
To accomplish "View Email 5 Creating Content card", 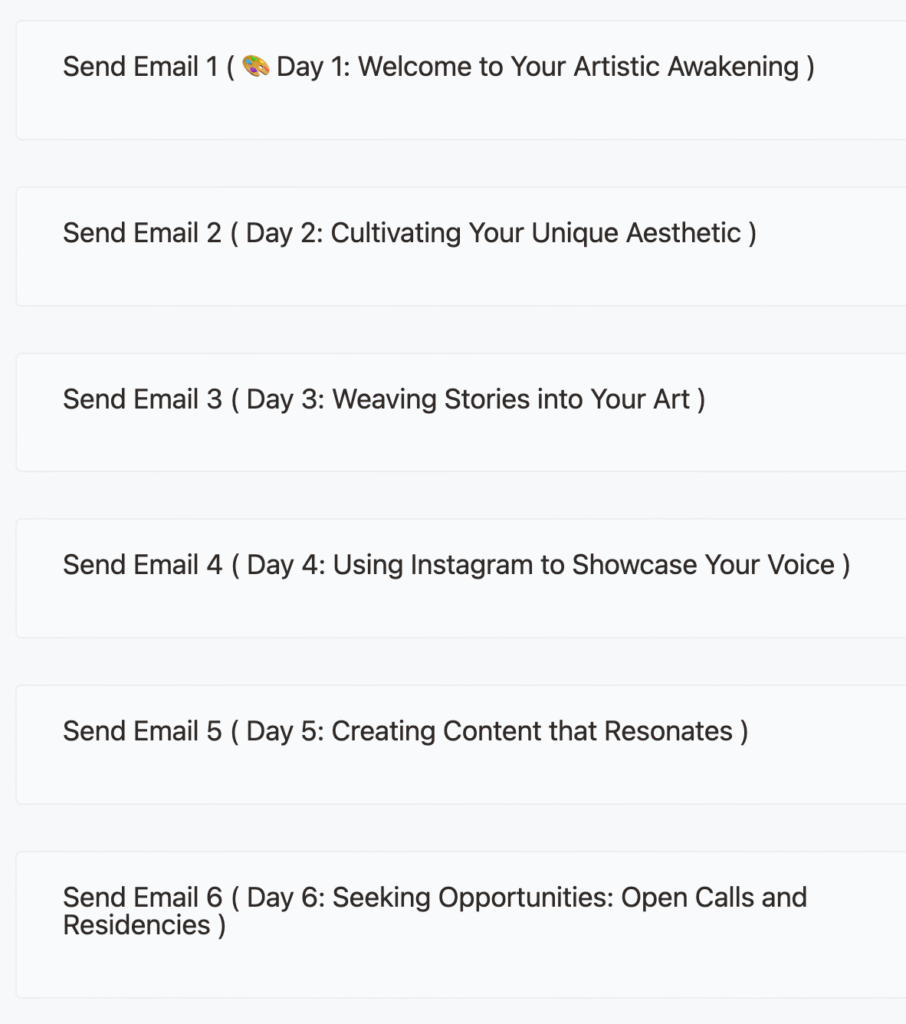I will point(405,732).
